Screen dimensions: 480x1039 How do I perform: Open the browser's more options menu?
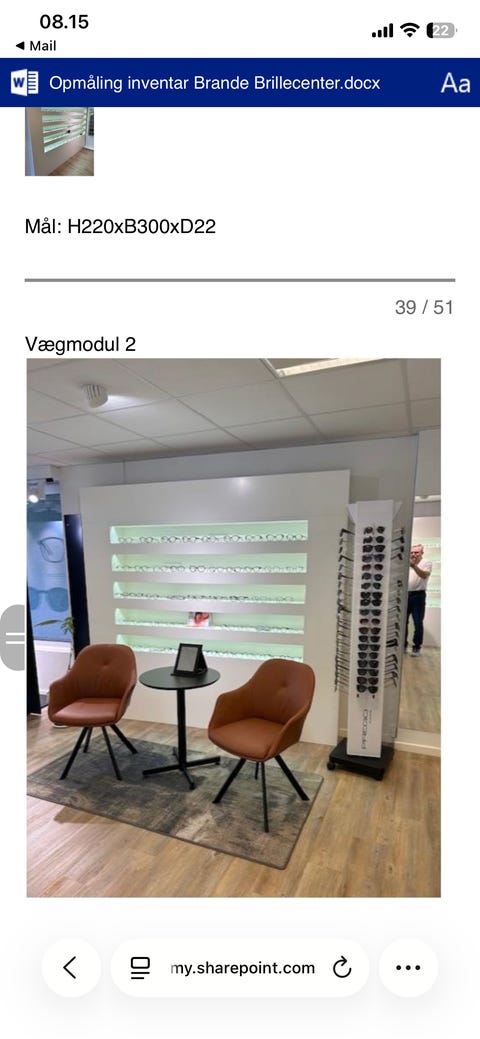coord(408,967)
